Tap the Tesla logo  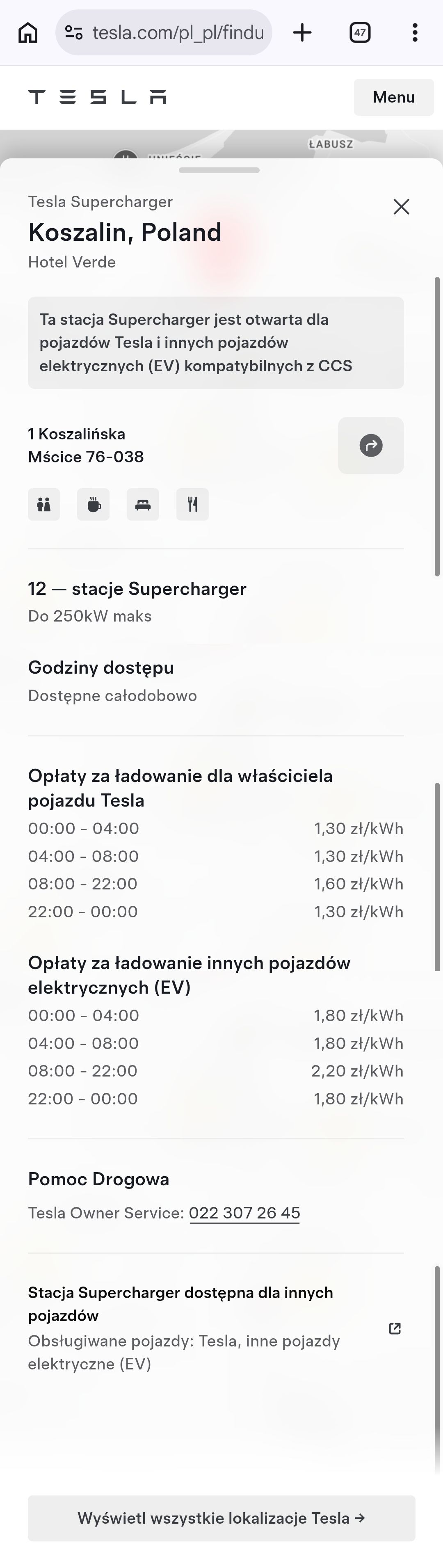point(97,97)
